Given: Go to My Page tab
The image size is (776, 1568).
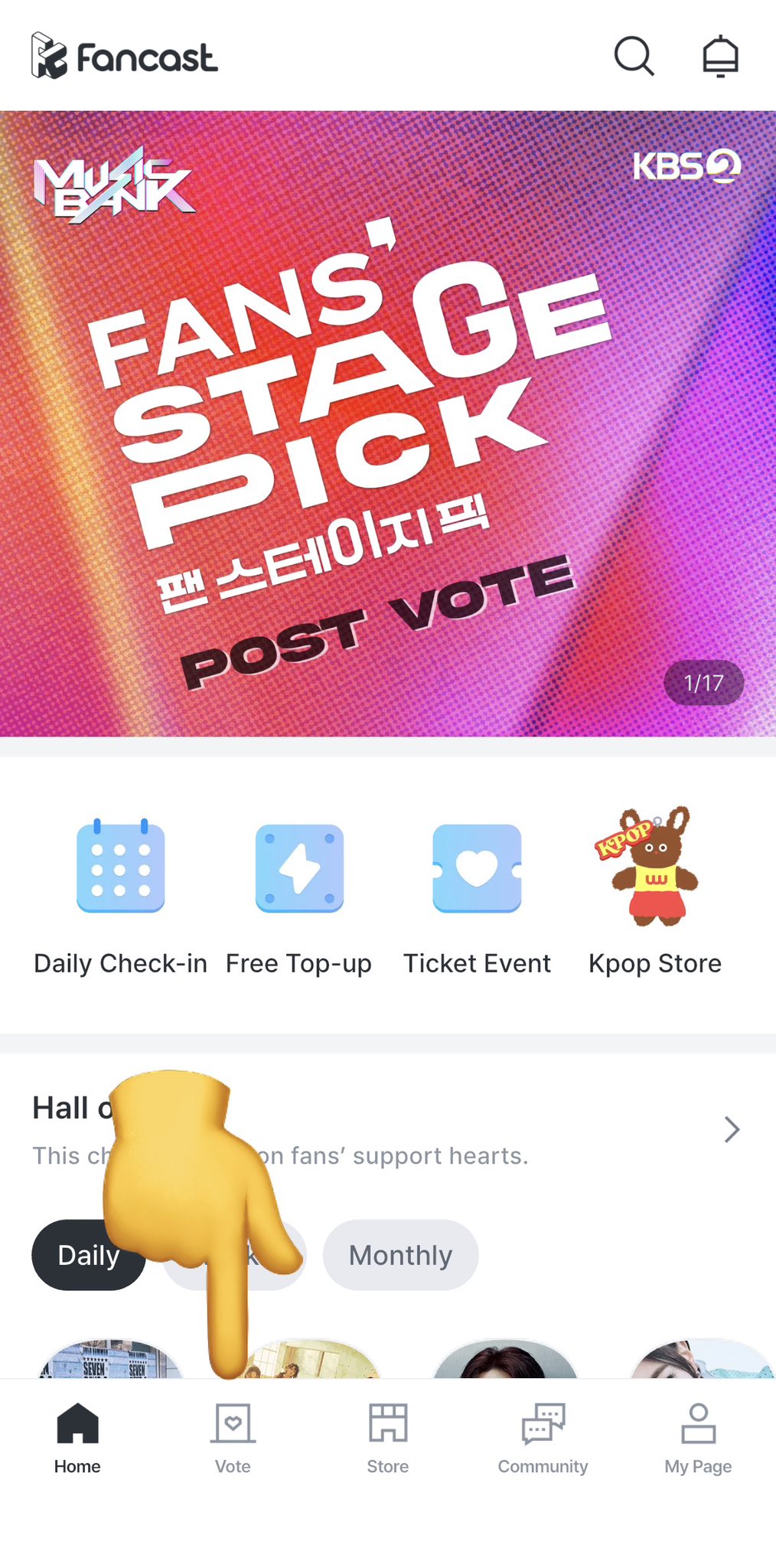Looking at the screenshot, I should 698,1438.
